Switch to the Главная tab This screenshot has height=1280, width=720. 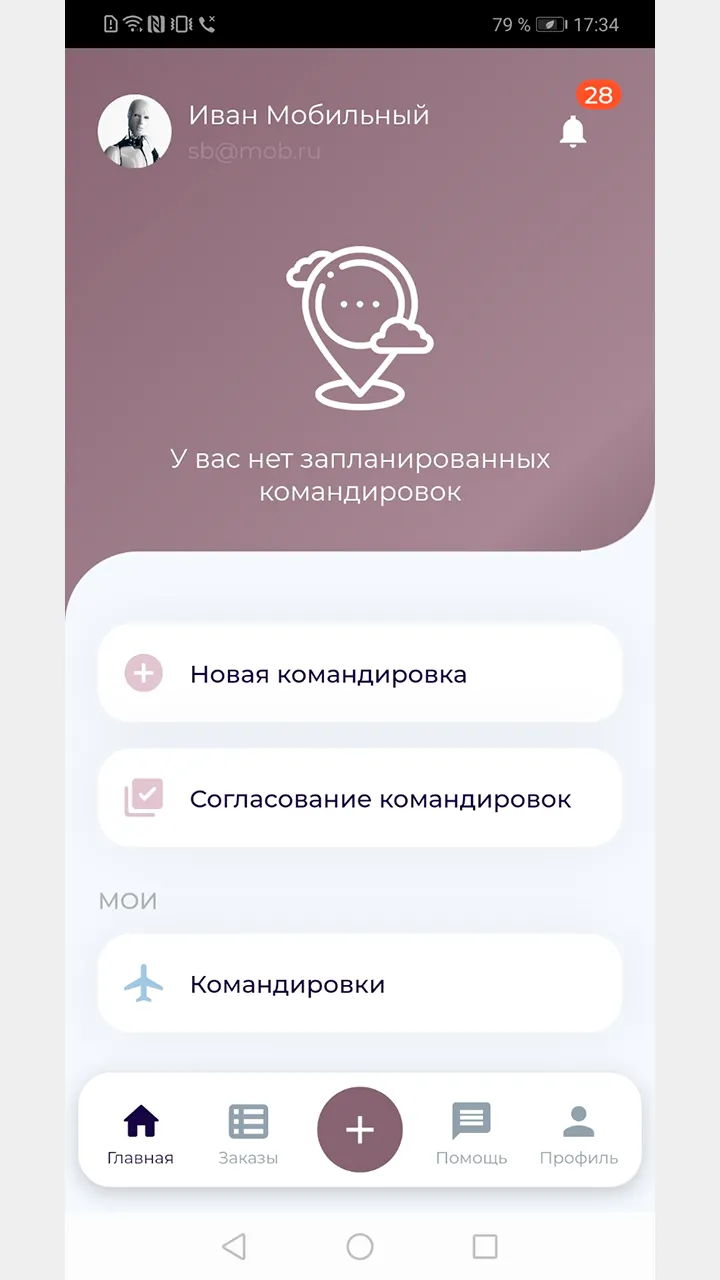(141, 1135)
